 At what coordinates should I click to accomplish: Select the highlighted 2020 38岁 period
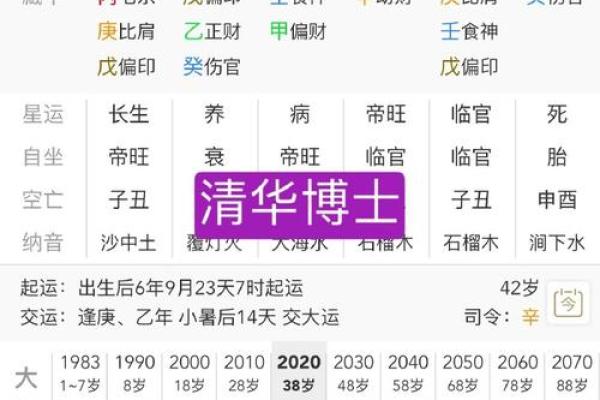pos(298,373)
